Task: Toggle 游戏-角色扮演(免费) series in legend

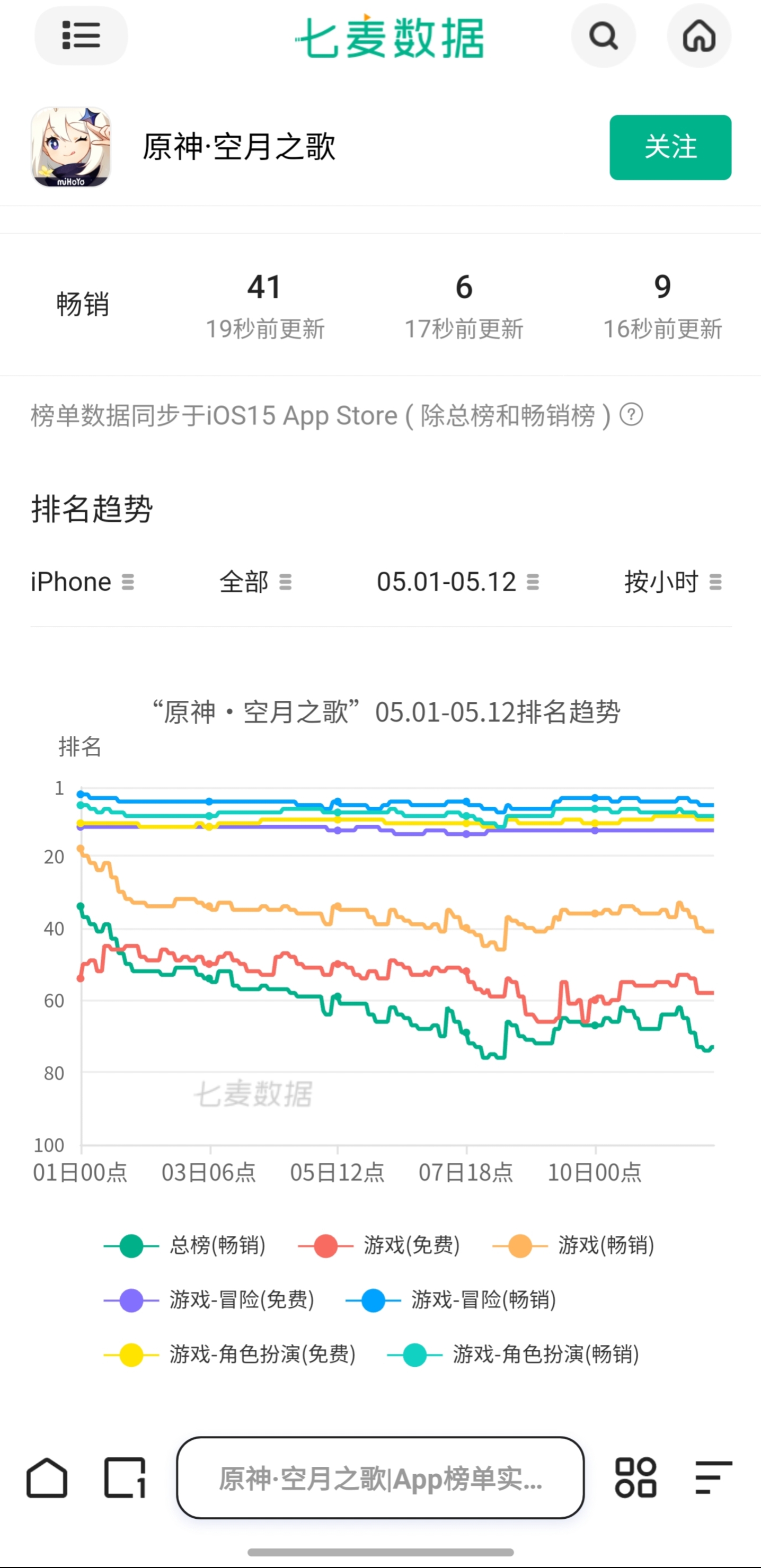Action: pos(229,1355)
